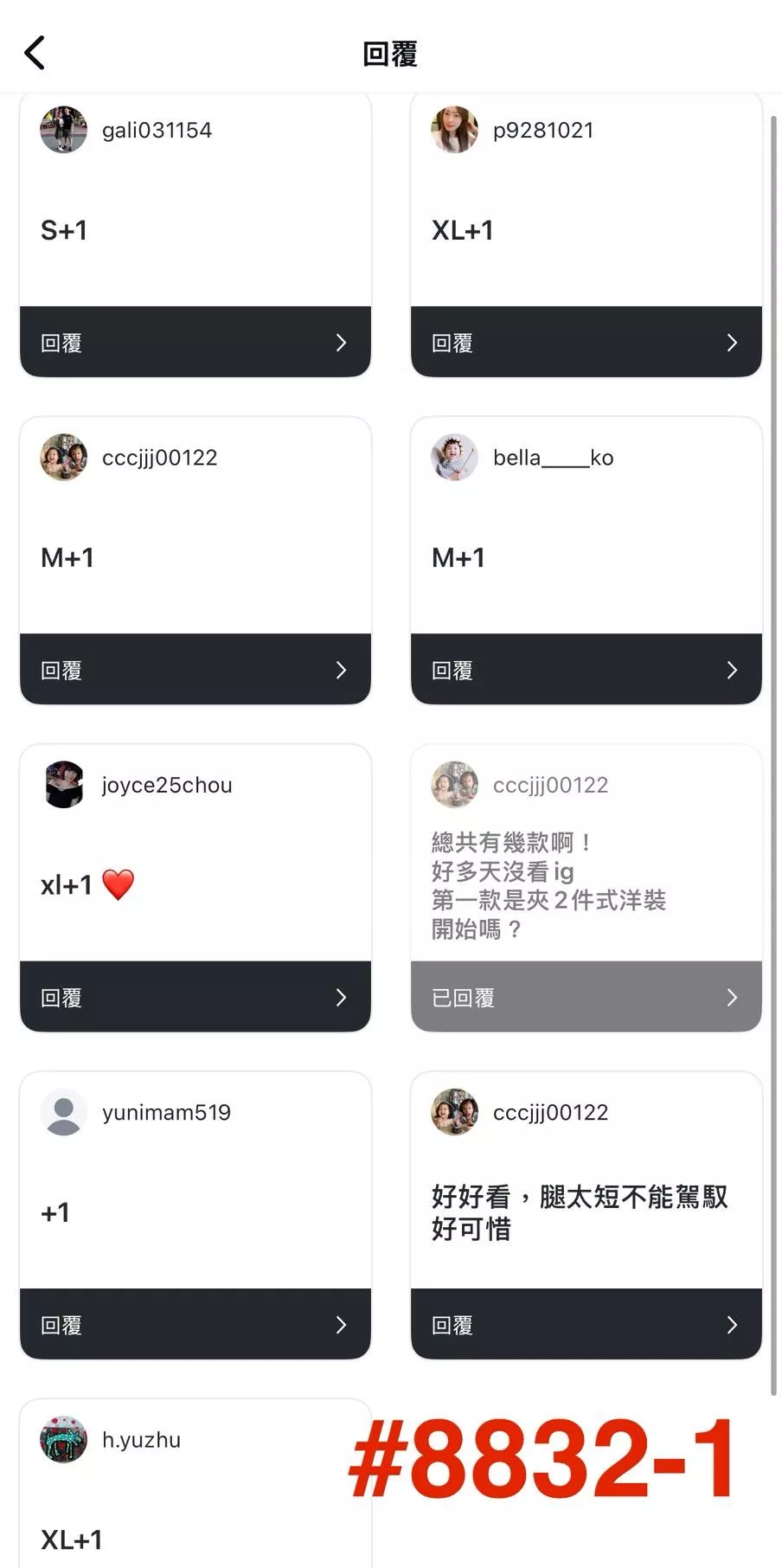
Task: Reply to gali031154's S+1 response
Action: [195, 342]
